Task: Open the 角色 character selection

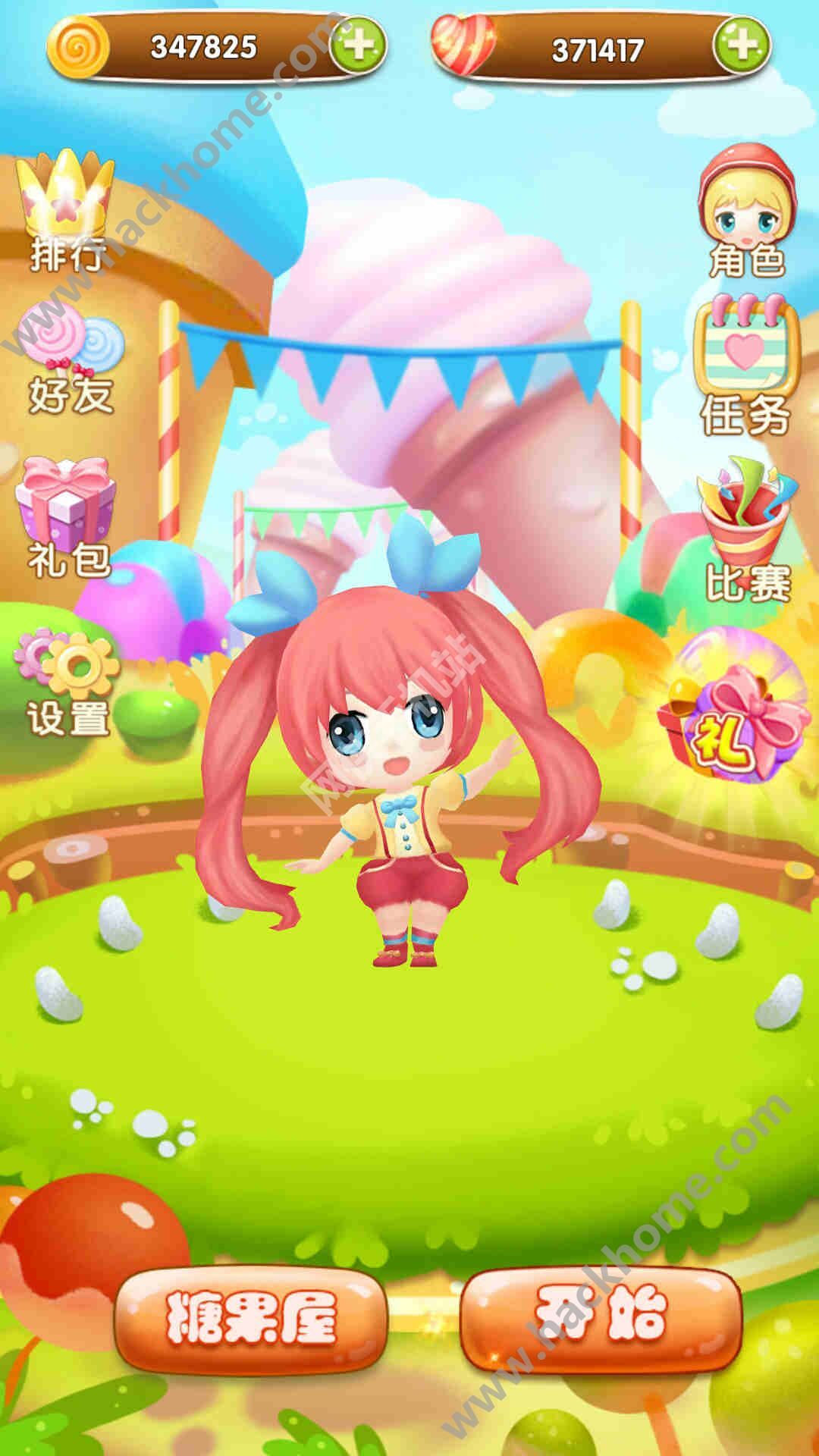Action: [x=747, y=209]
